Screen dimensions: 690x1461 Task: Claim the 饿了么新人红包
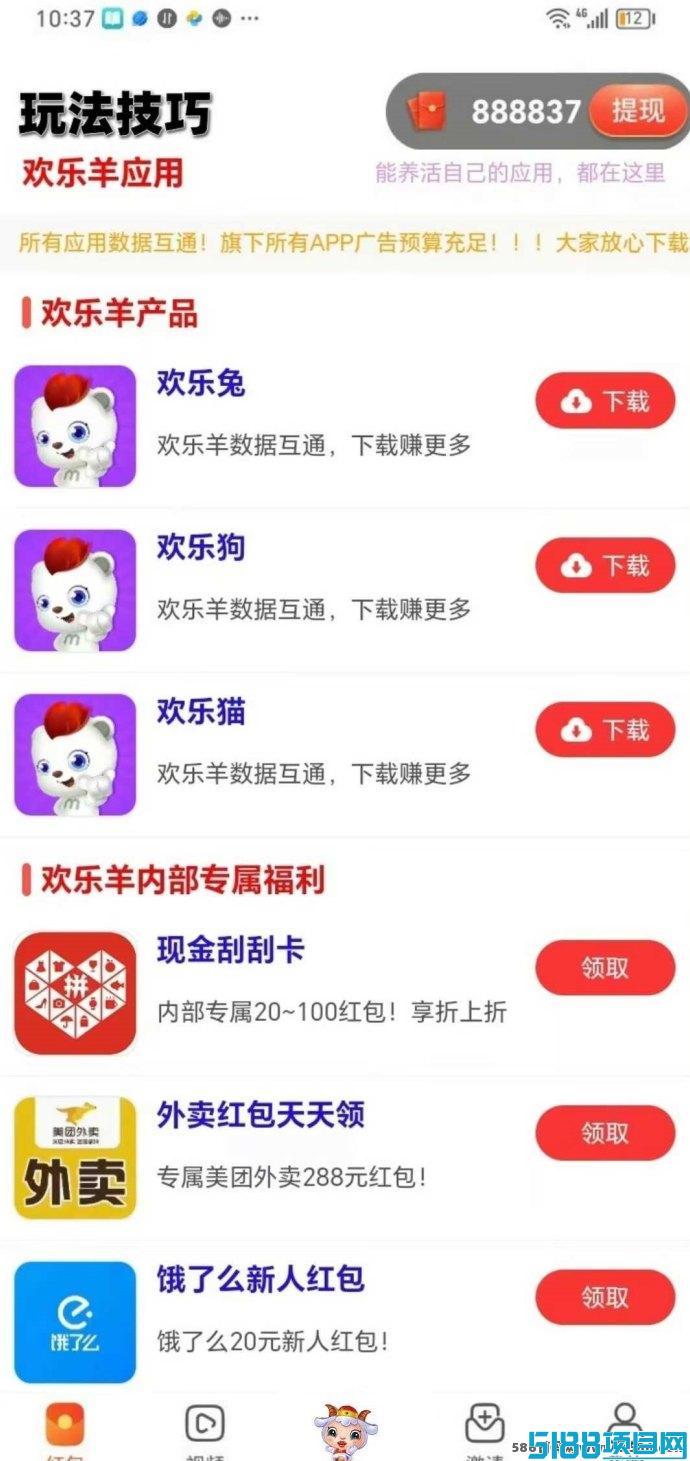[x=606, y=1297]
